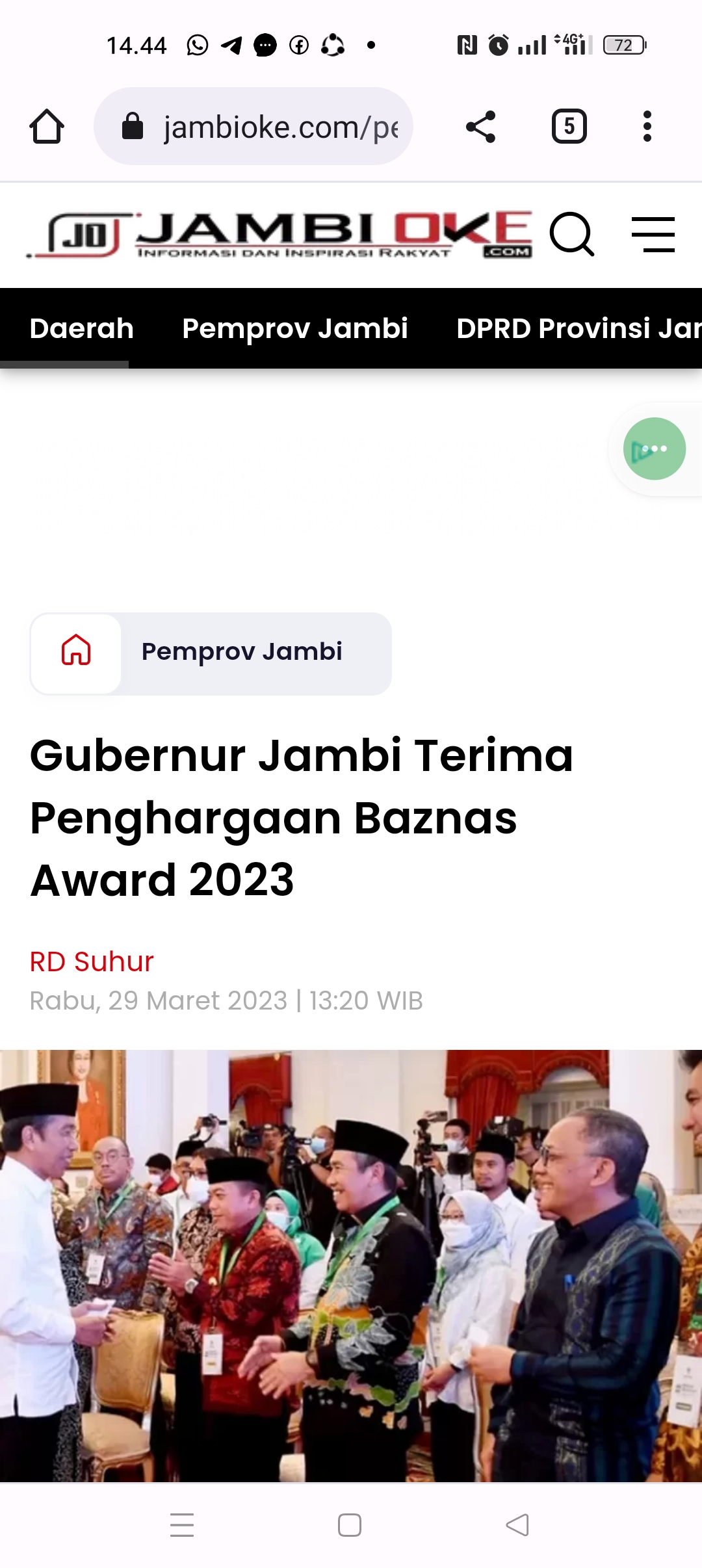Tap the system back button
This screenshot has width=702, height=1568.
point(517,1525)
